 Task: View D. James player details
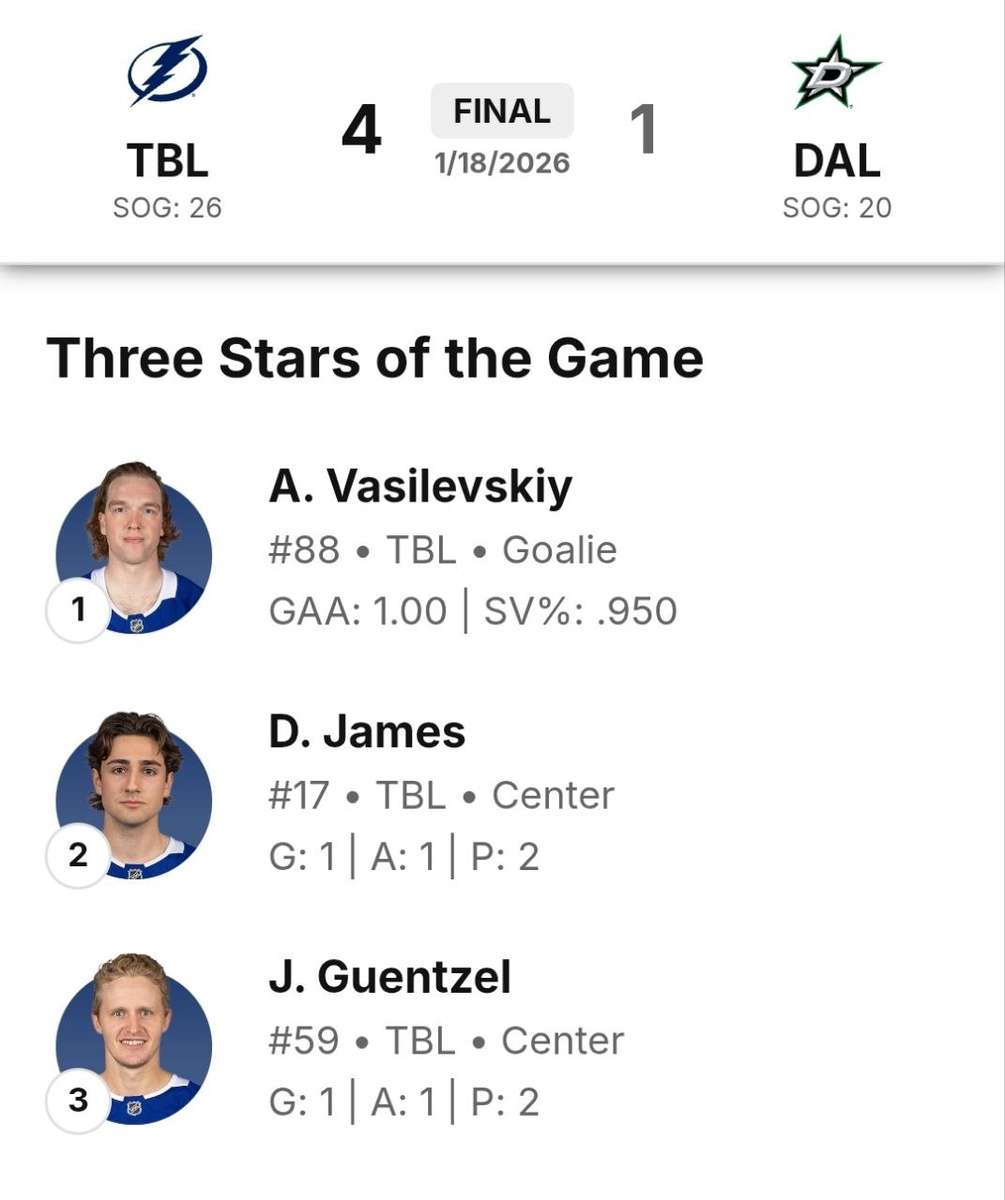367,733
